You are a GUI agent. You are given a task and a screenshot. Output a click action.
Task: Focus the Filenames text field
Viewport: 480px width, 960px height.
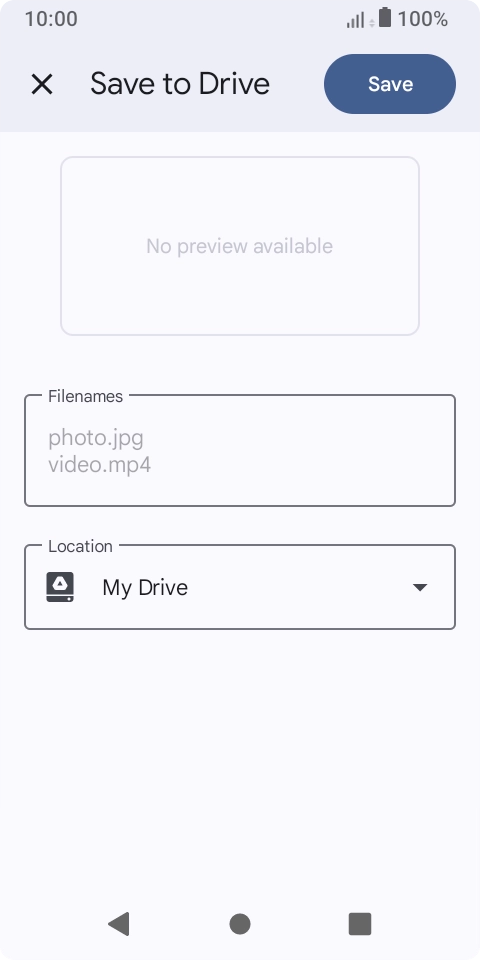click(x=240, y=451)
